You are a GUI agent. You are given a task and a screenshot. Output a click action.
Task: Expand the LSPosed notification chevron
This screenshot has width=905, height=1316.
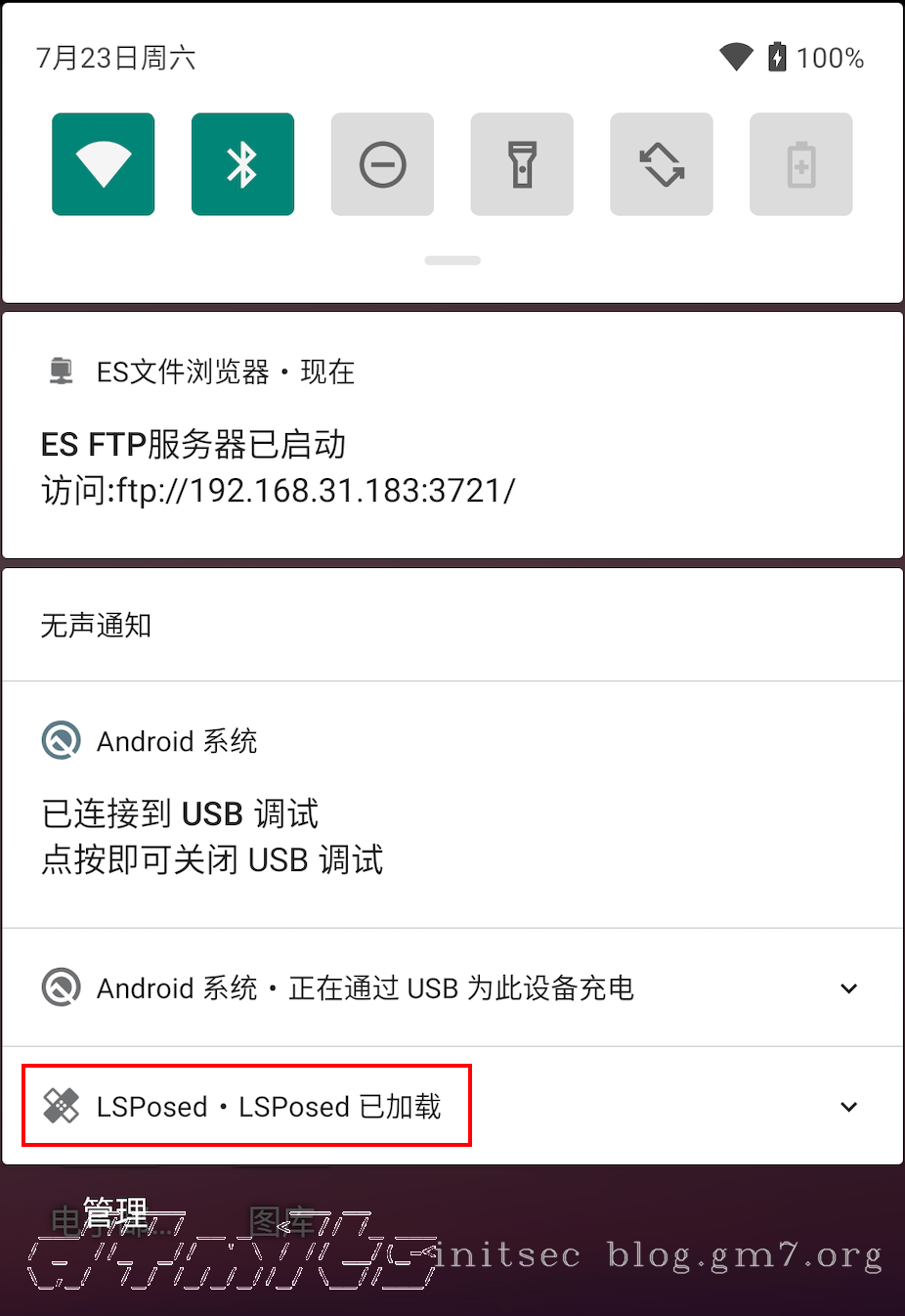[848, 1107]
